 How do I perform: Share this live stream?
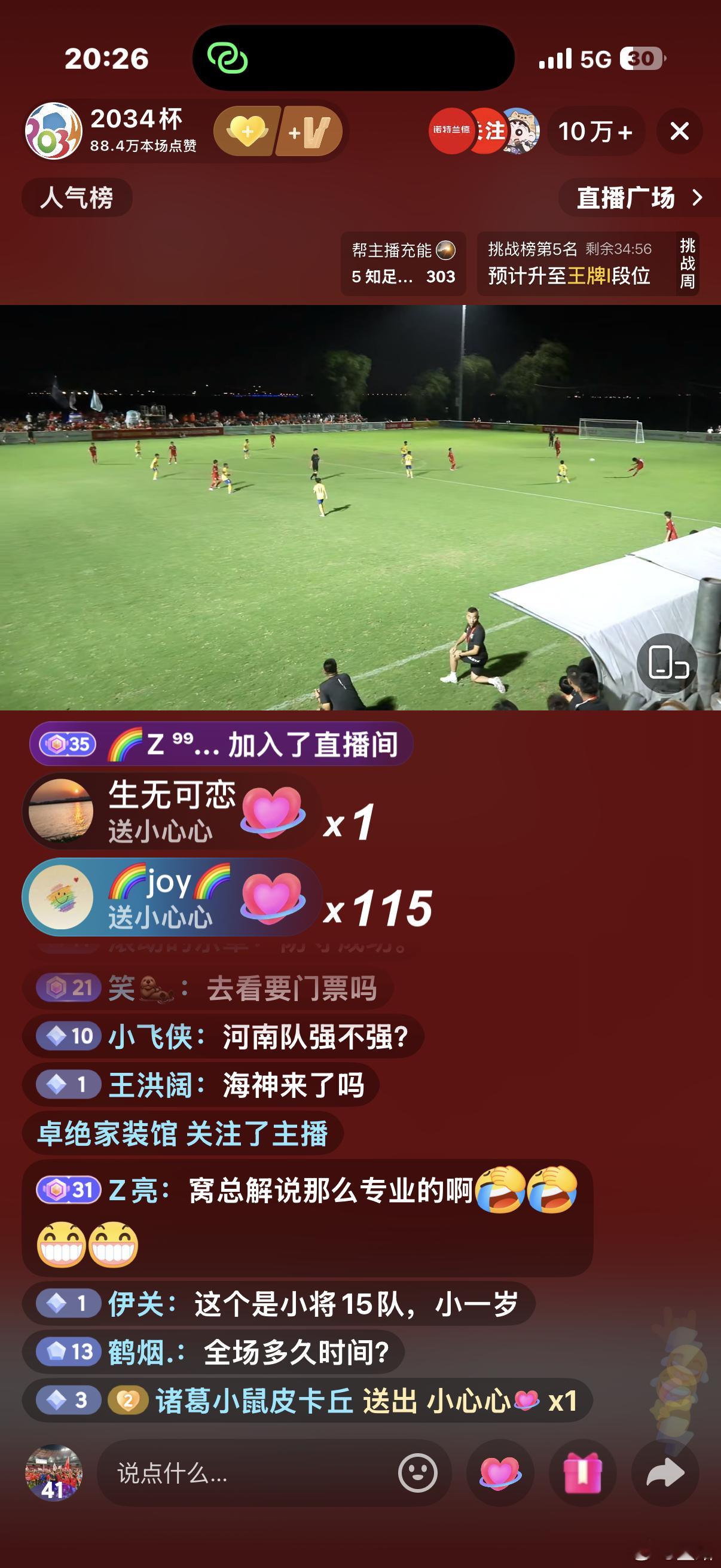[x=665, y=1473]
